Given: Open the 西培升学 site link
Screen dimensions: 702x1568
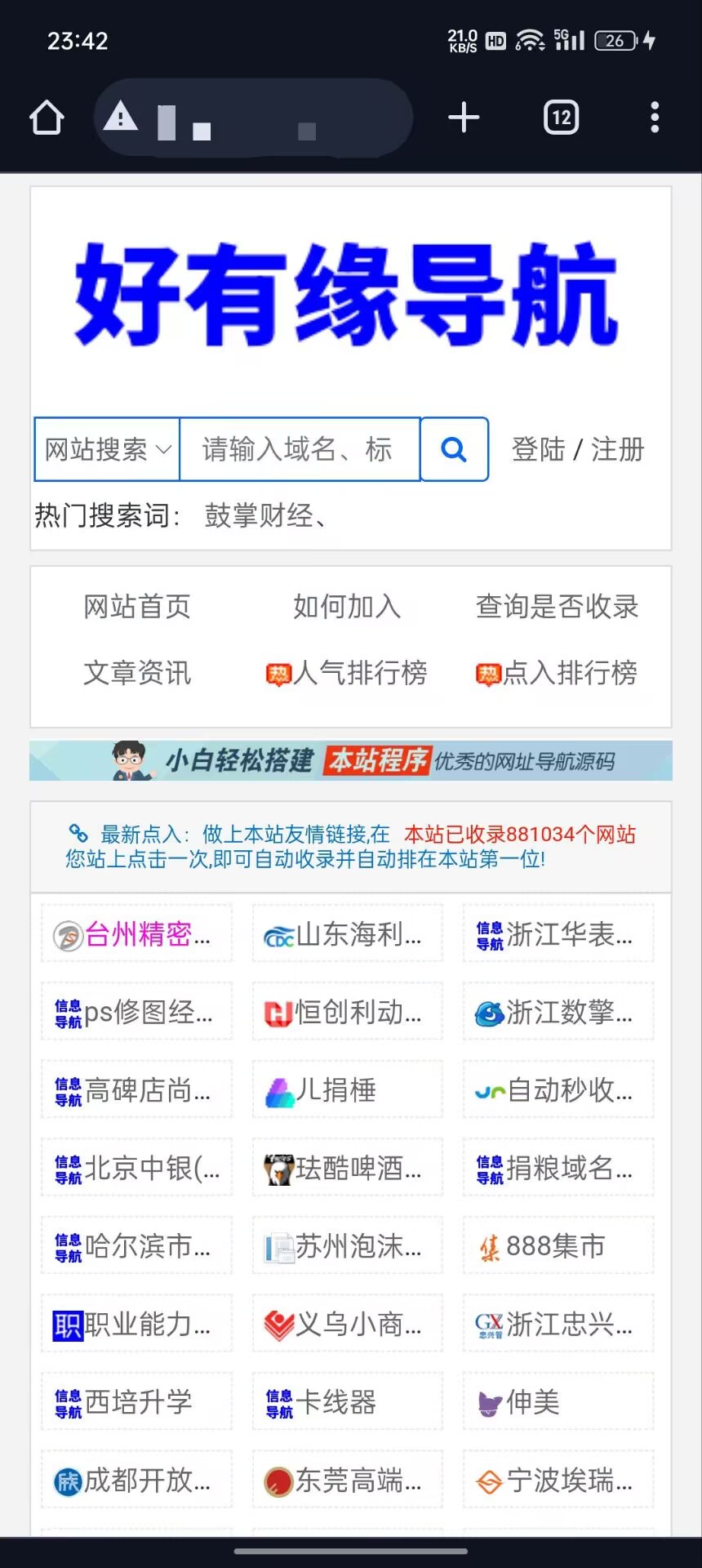Looking at the screenshot, I should click(136, 1402).
